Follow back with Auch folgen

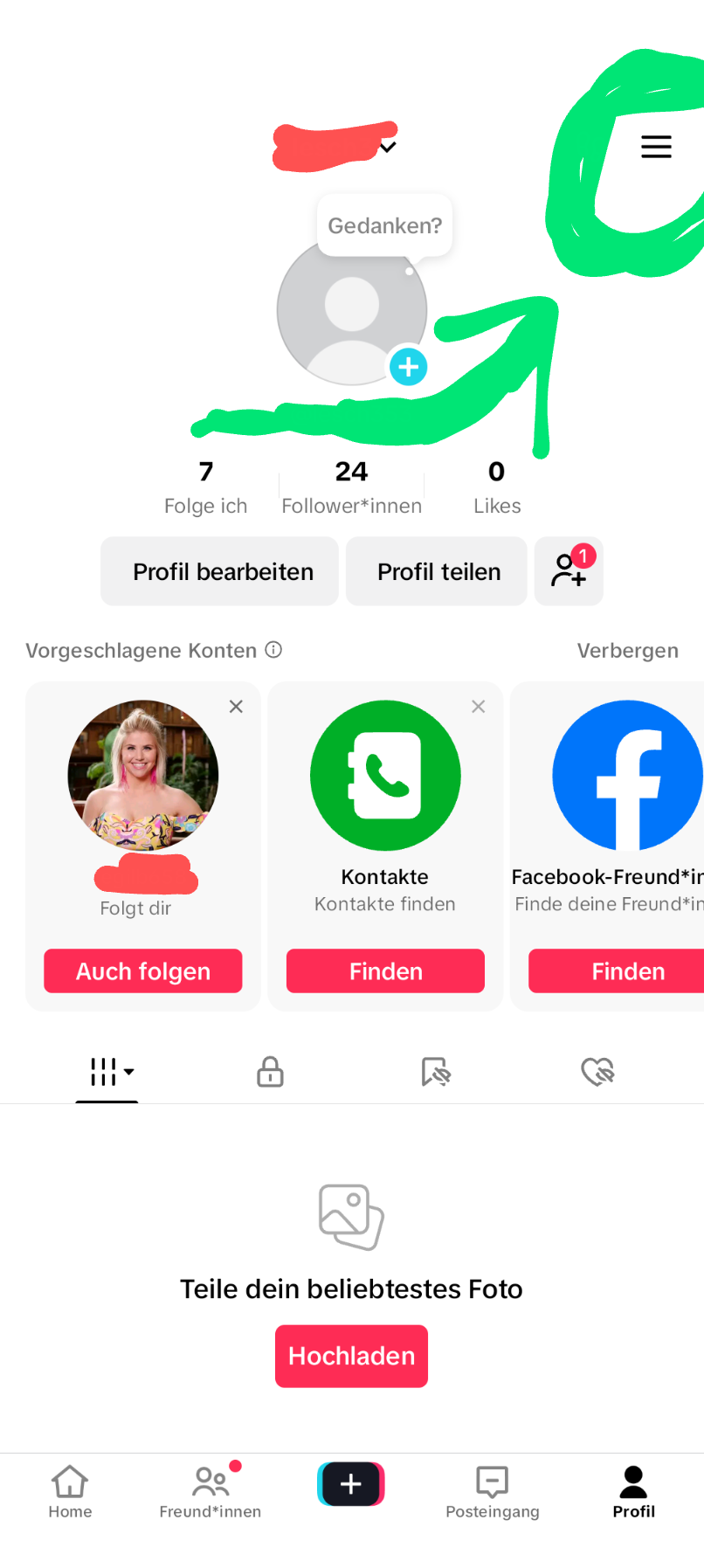pyautogui.click(x=143, y=971)
